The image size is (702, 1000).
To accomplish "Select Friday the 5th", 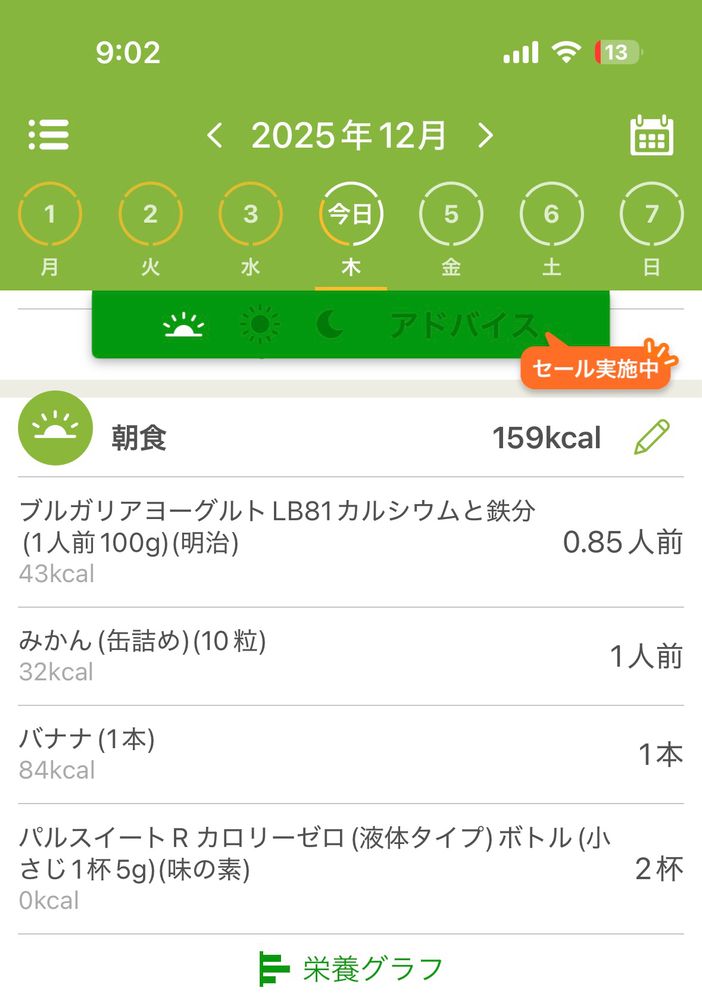I will click(x=451, y=215).
